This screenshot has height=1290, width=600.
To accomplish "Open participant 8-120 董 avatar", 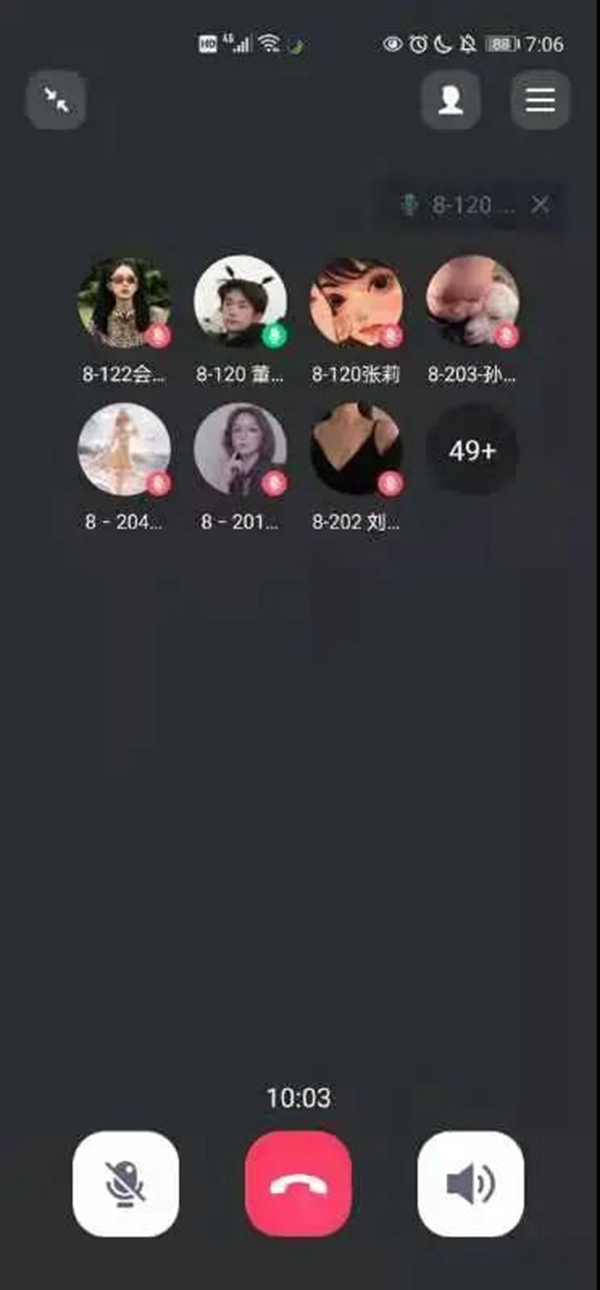I will pyautogui.click(x=240, y=304).
